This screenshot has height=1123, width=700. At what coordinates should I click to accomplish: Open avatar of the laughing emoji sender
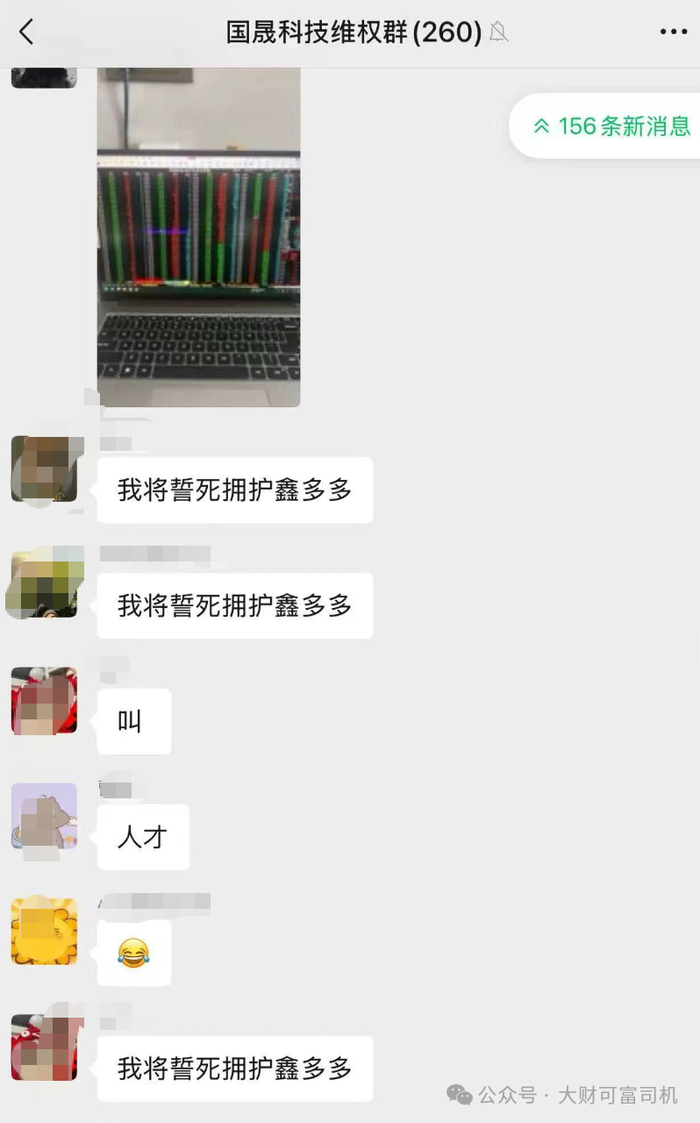click(x=44, y=931)
